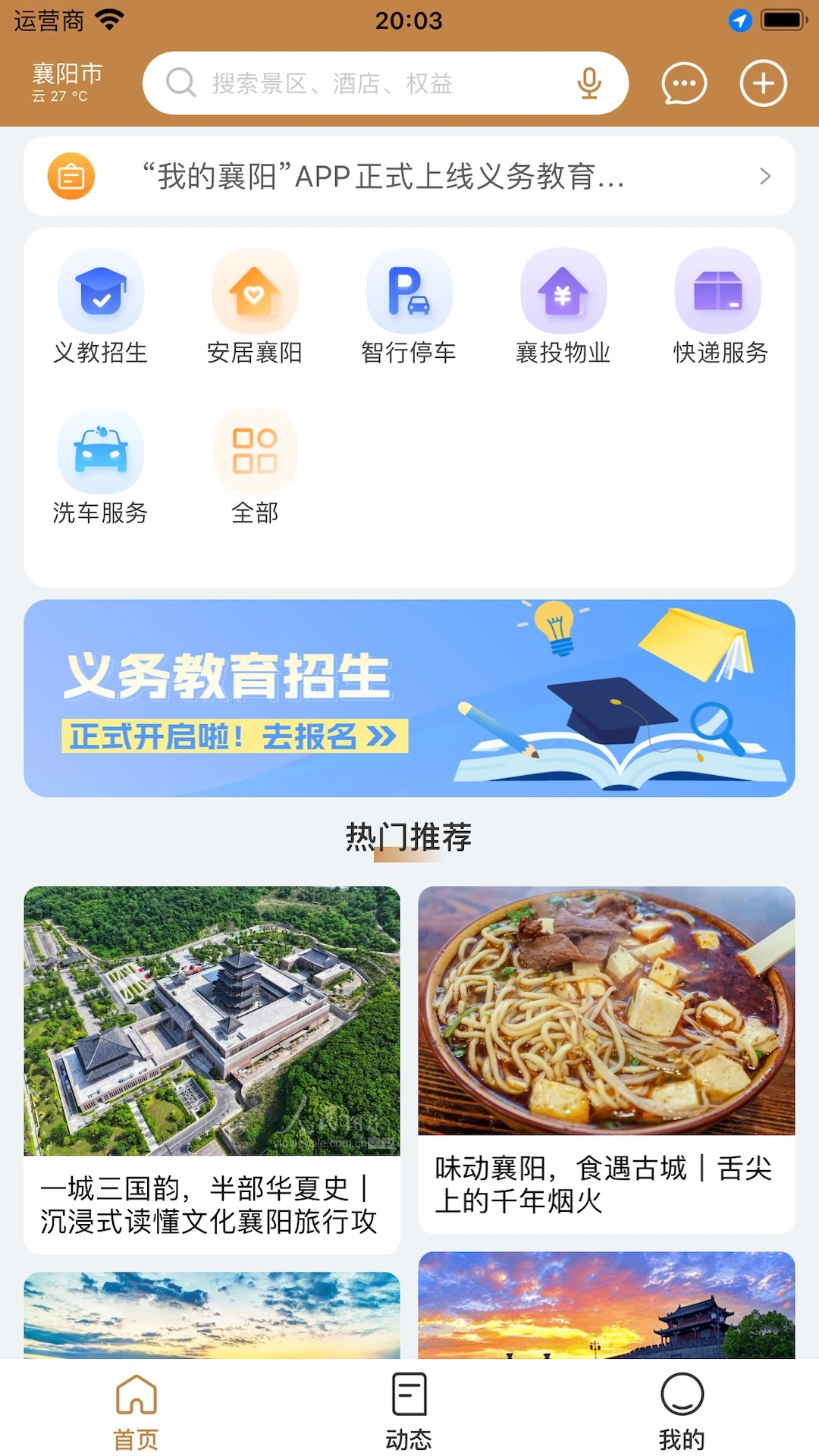The image size is (819, 1456).
Task: Start voice search with the microphone icon
Action: [x=589, y=83]
